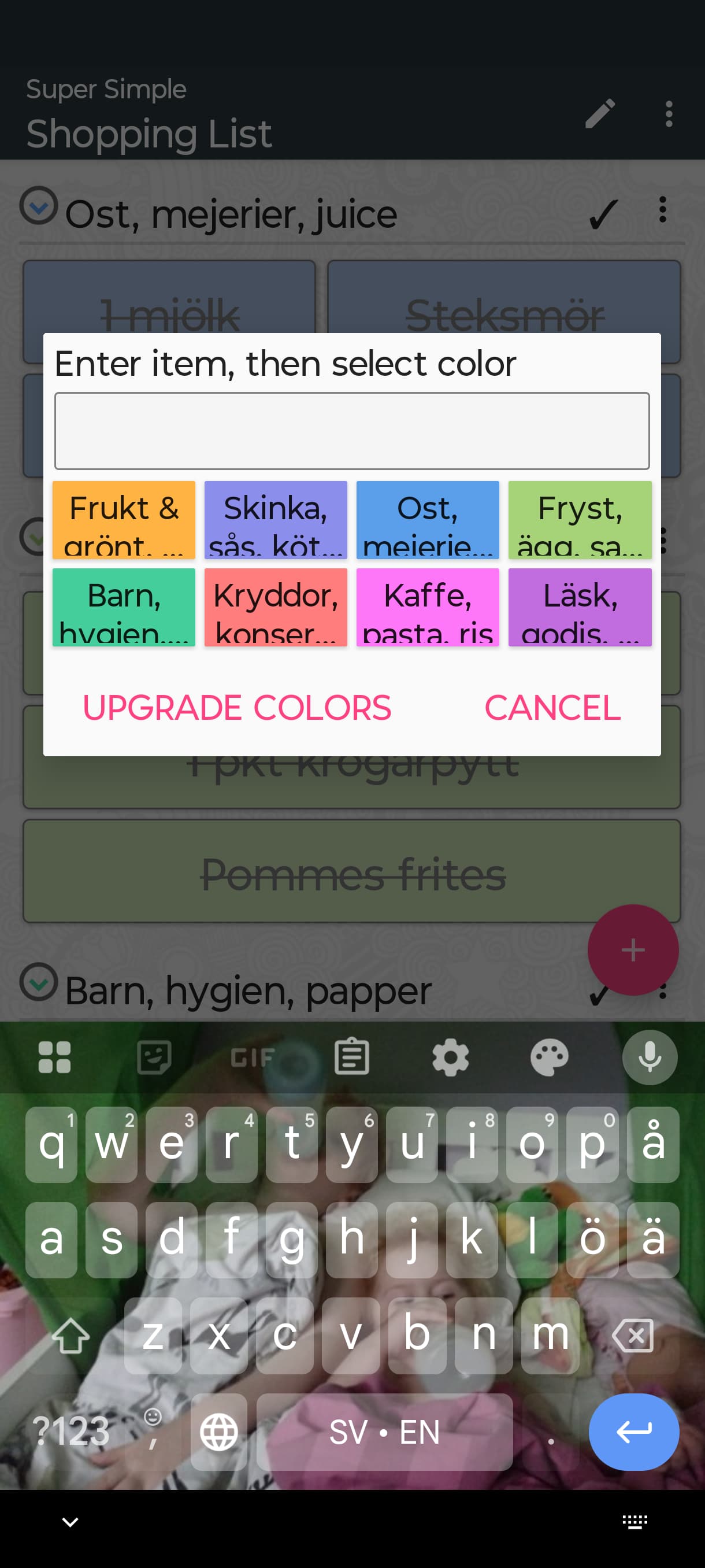Choose the teal Barn, hygien color
The image size is (705, 1568).
click(124, 607)
